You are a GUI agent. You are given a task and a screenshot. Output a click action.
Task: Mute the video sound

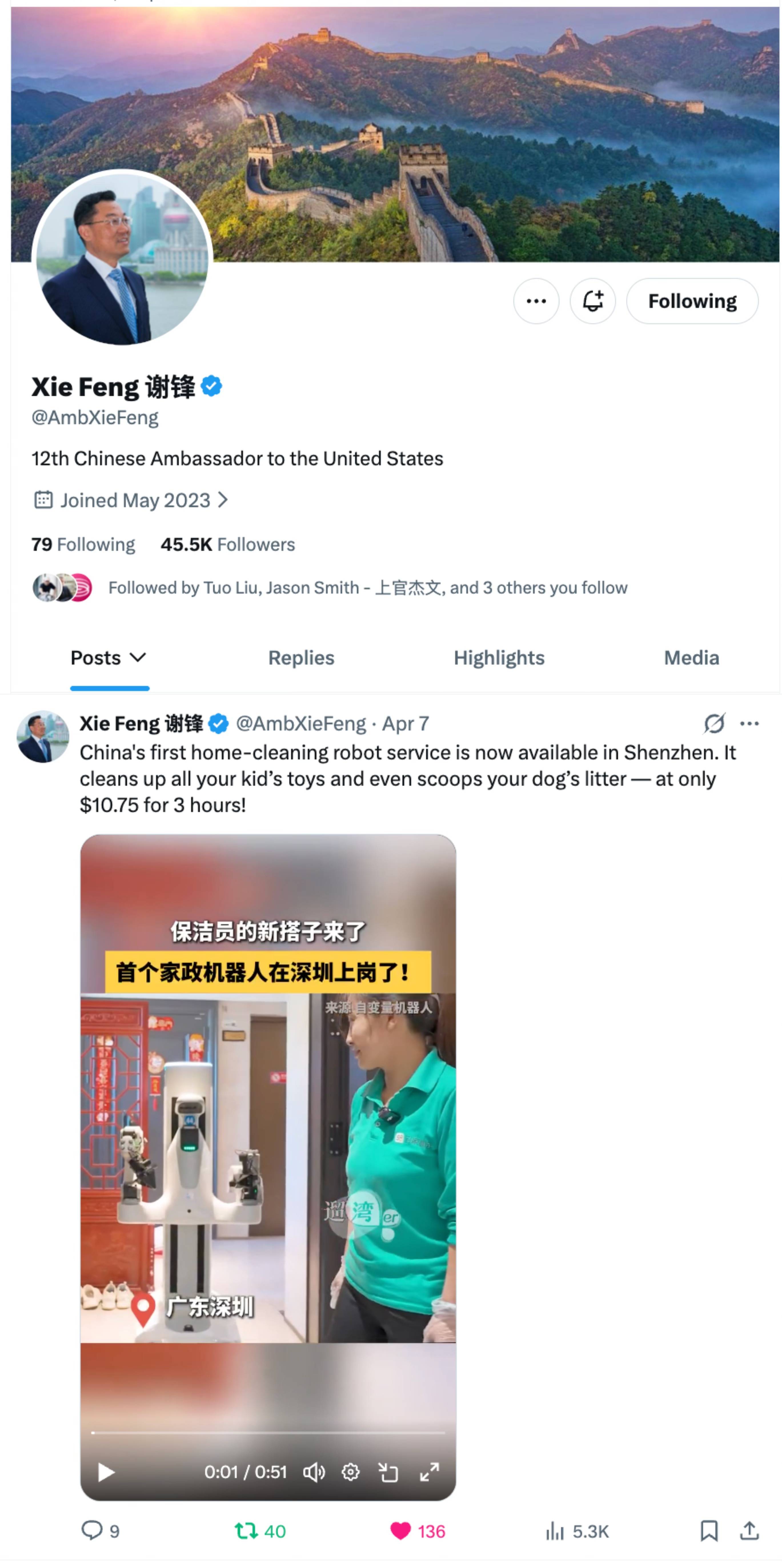[314, 1472]
